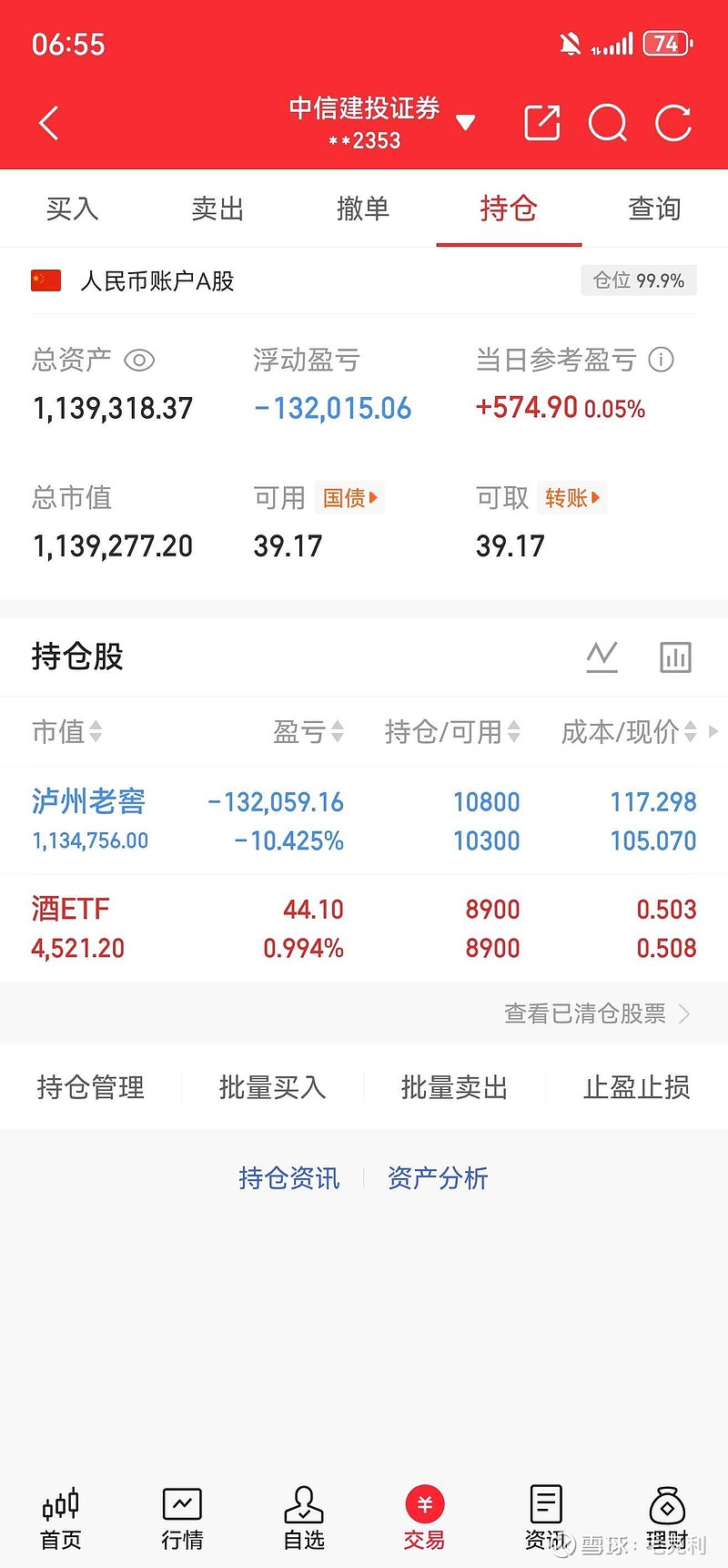The image size is (728, 1568).
Task: Open 查看已清仓股票 link
Action: pos(585,1013)
